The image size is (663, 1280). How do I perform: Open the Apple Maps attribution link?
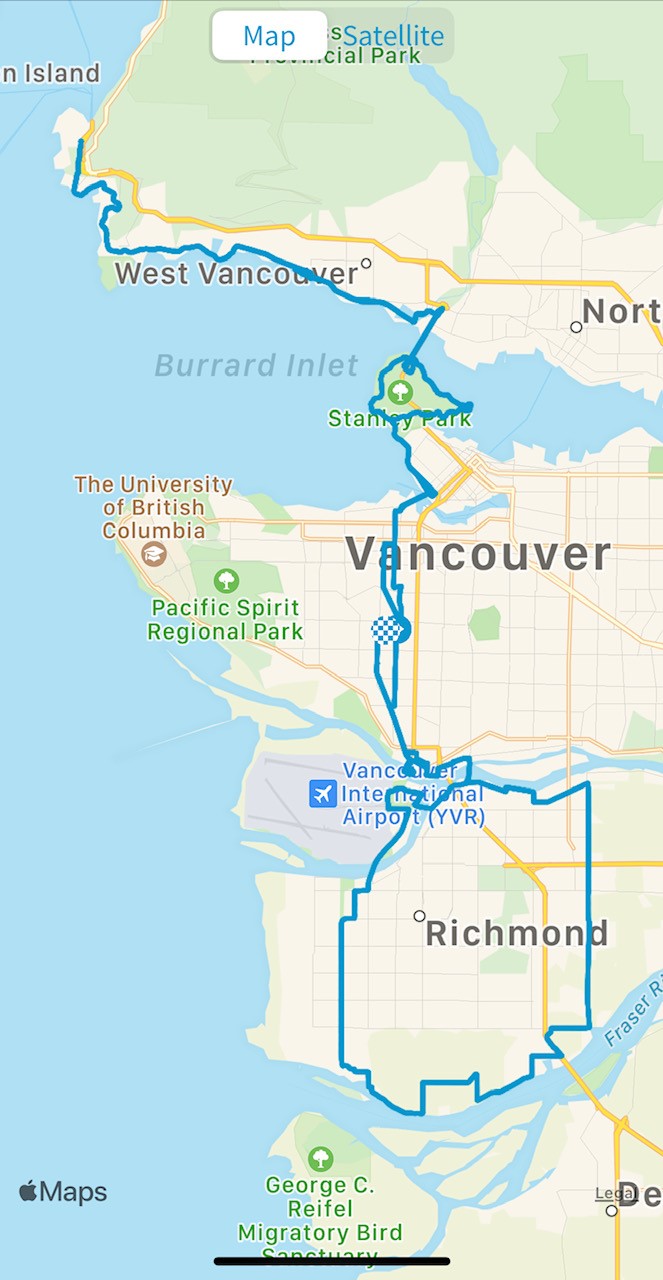tap(63, 1191)
